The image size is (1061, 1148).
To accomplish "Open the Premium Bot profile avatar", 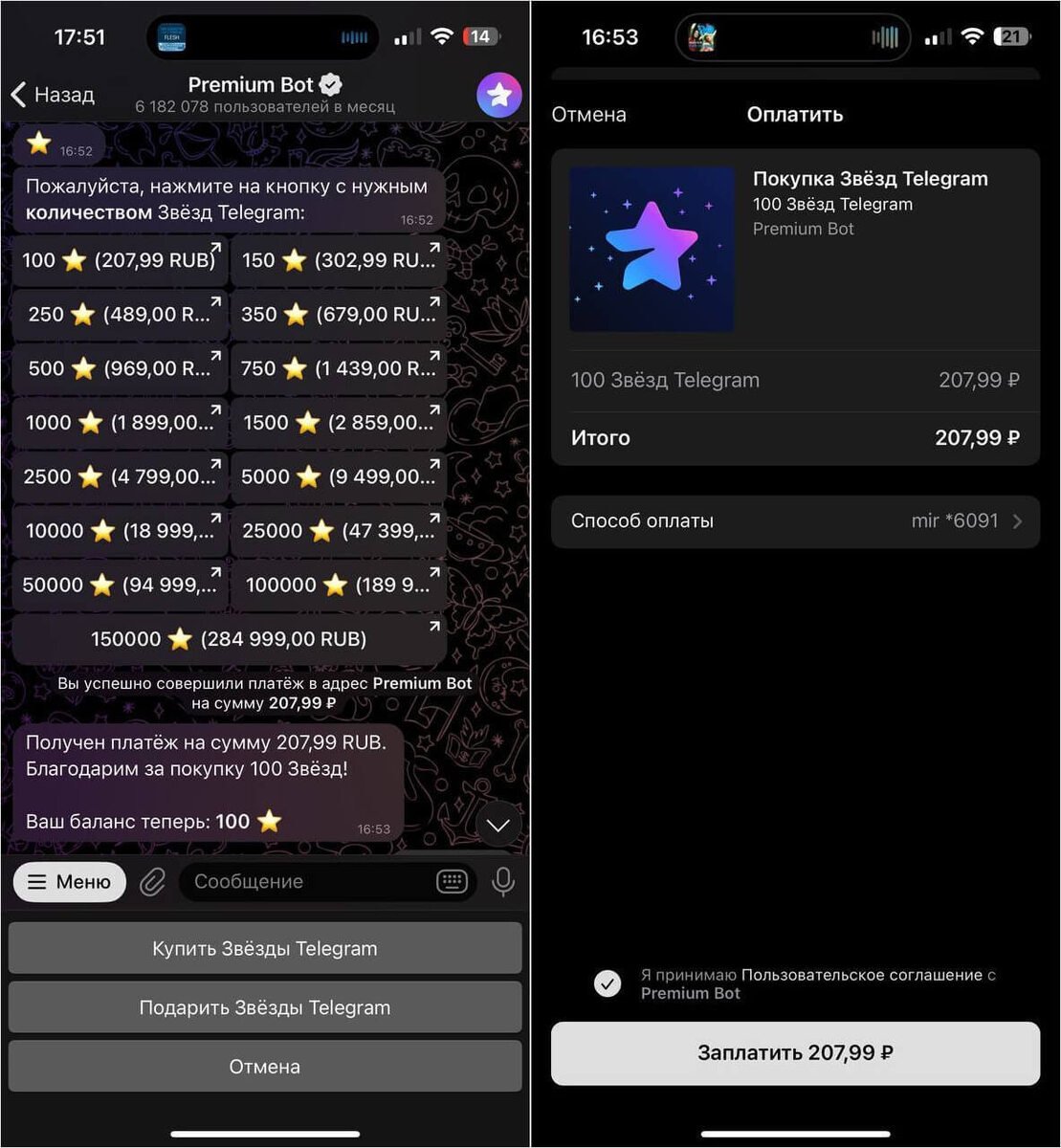I will pos(498,95).
